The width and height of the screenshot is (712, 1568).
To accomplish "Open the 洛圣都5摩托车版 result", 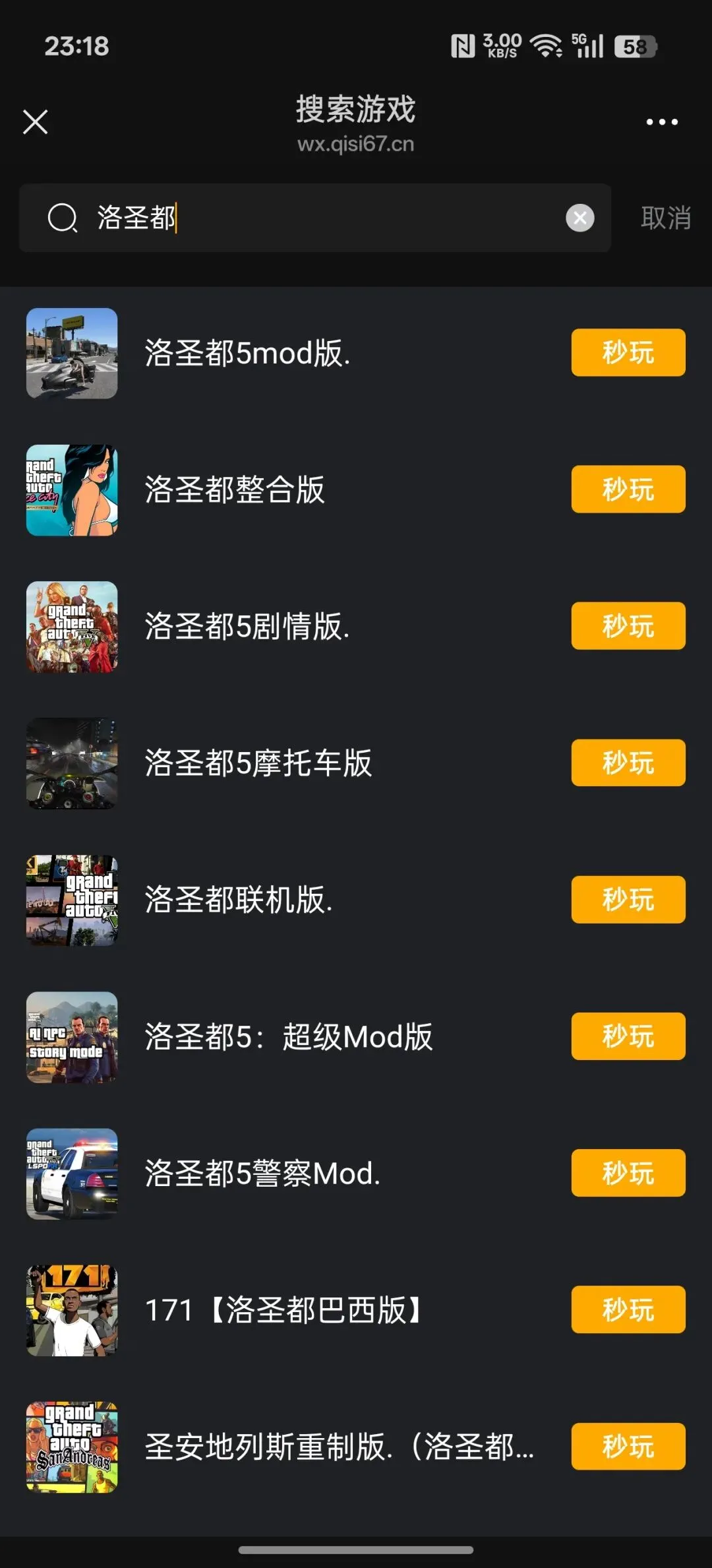I will click(x=258, y=763).
